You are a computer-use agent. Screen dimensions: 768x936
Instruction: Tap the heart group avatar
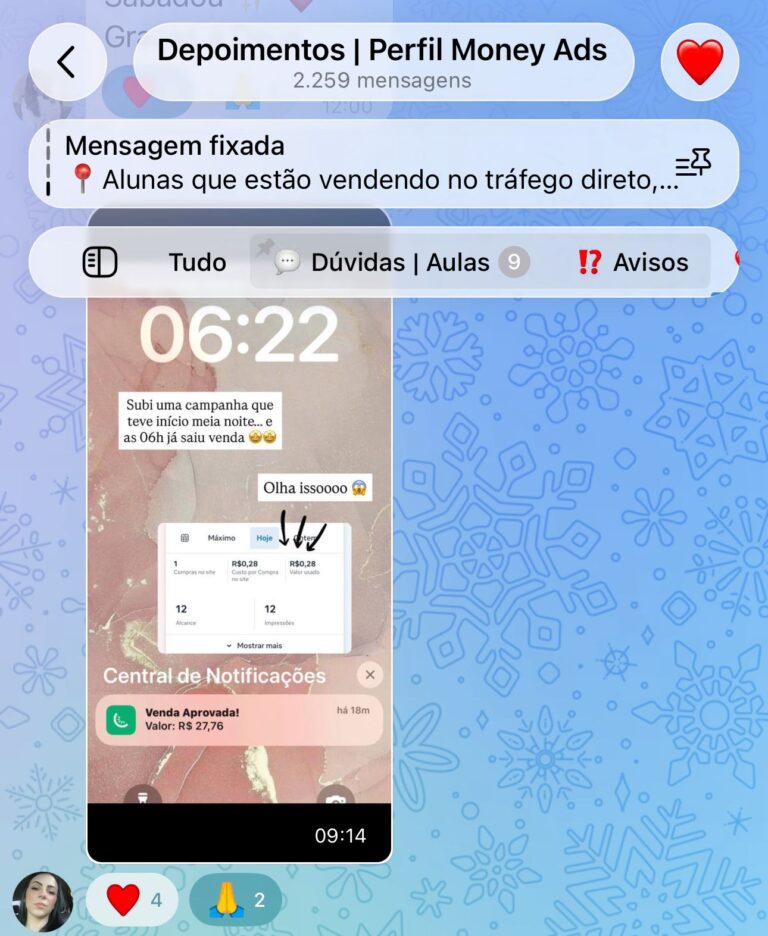coord(700,62)
